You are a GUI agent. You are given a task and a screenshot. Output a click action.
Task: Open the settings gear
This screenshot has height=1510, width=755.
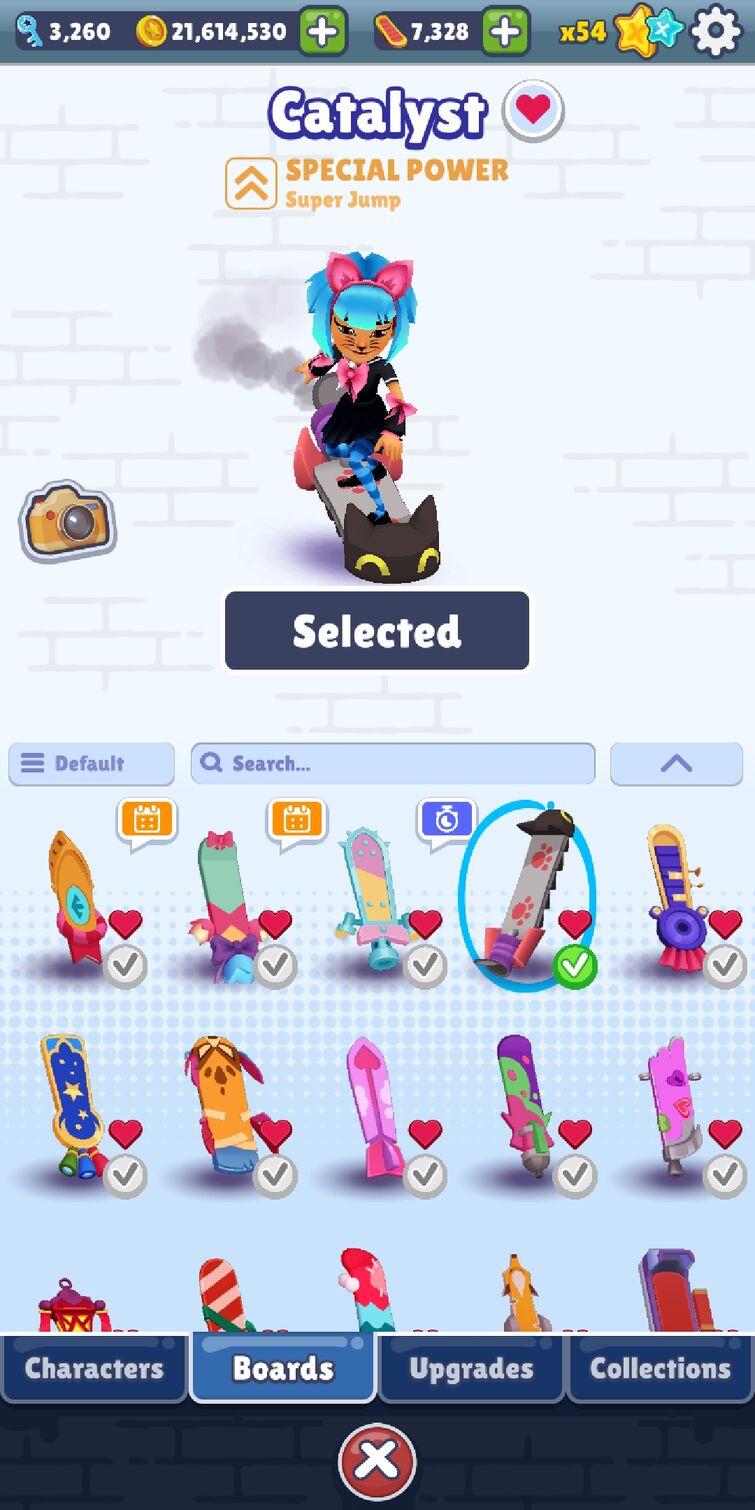717,32
